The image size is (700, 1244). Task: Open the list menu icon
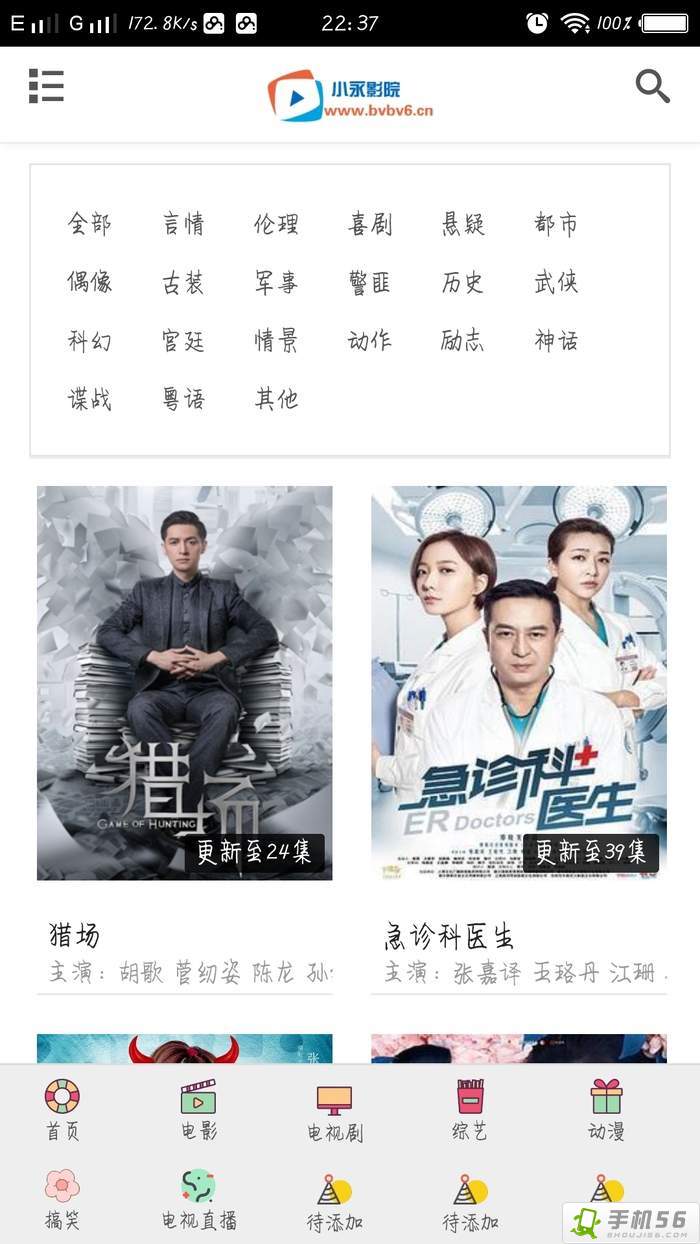(46, 87)
